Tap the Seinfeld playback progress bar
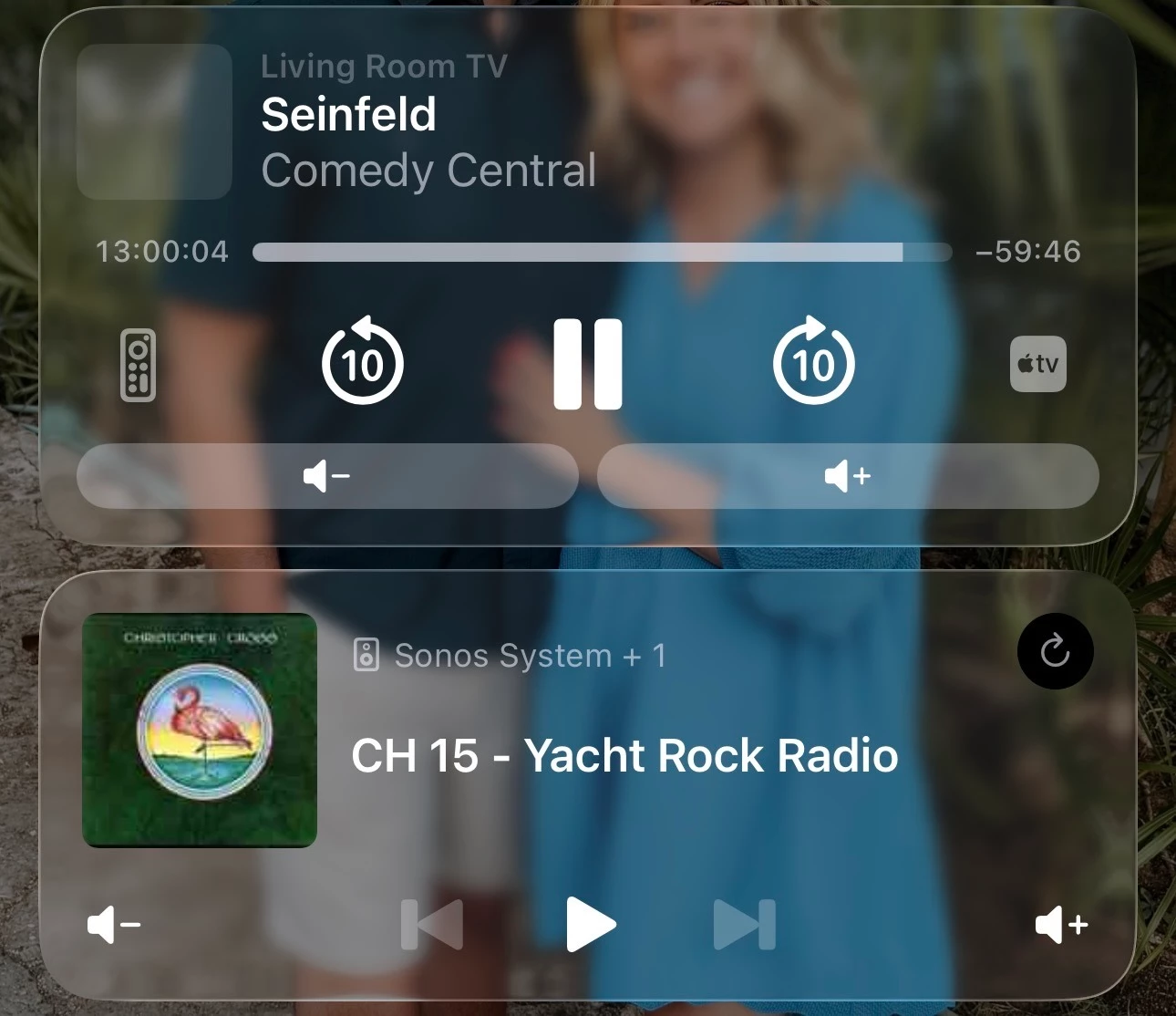Image resolution: width=1176 pixels, height=1016 pixels. point(602,253)
